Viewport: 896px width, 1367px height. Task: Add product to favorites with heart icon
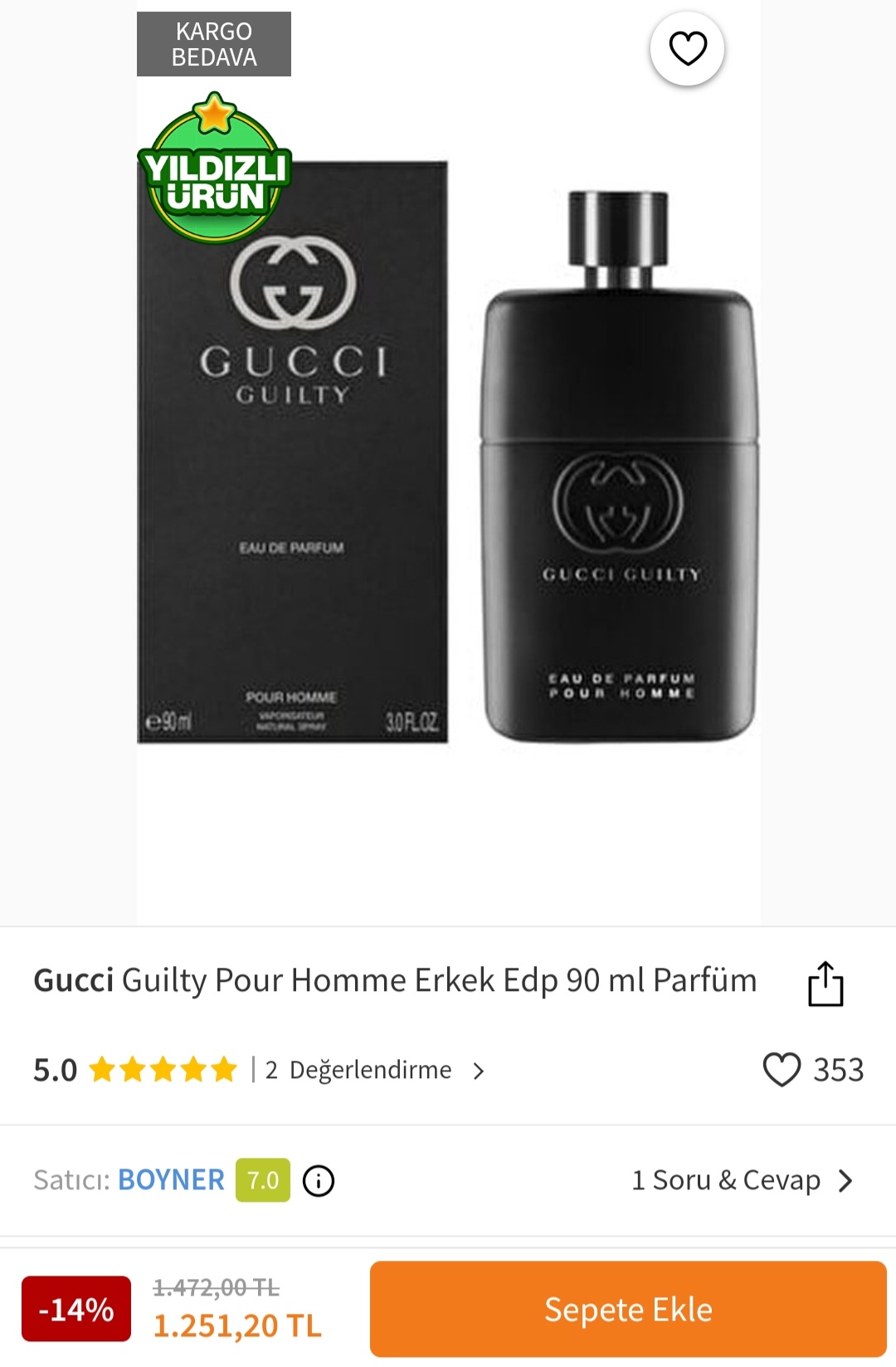[687, 49]
